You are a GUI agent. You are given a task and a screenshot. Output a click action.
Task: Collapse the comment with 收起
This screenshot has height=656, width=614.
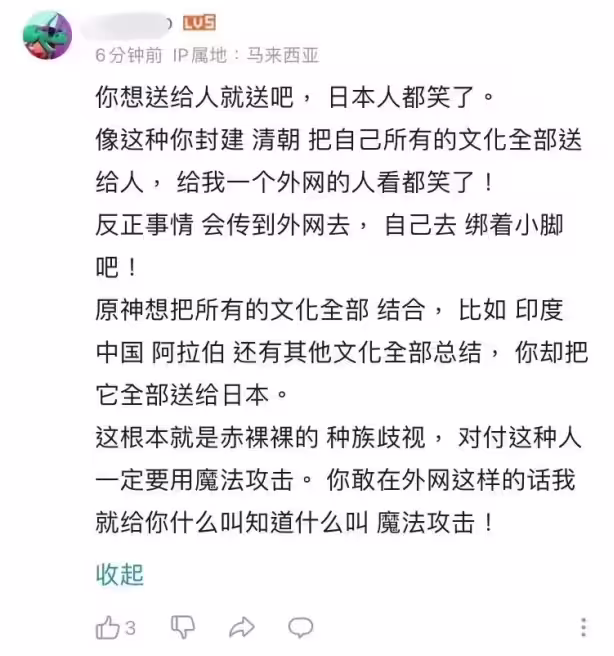coord(120,575)
